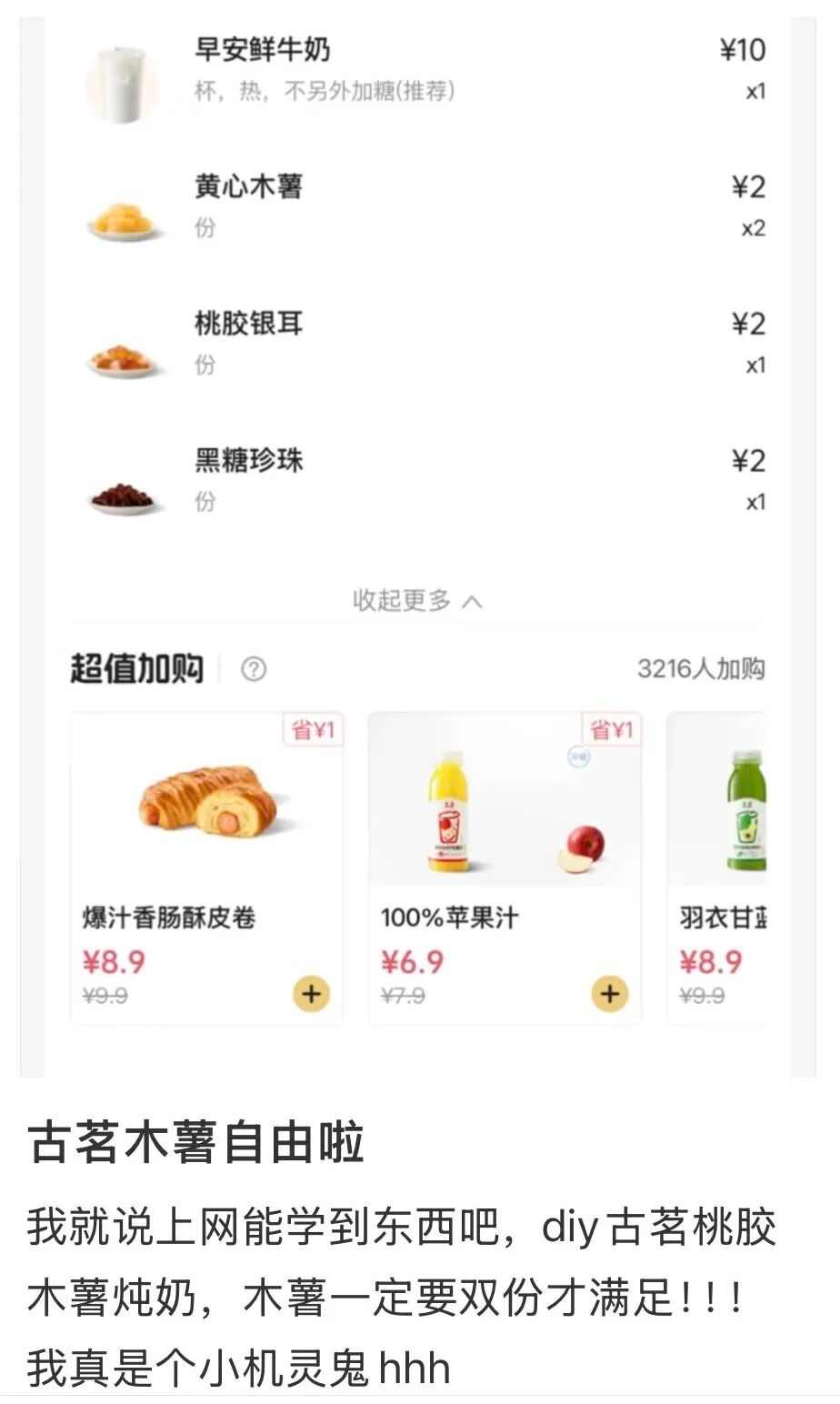Viewport: 840px width, 1404px height.
Task: Add 爆汁香肠酥皮卷 with the plus button
Action: pos(311,994)
